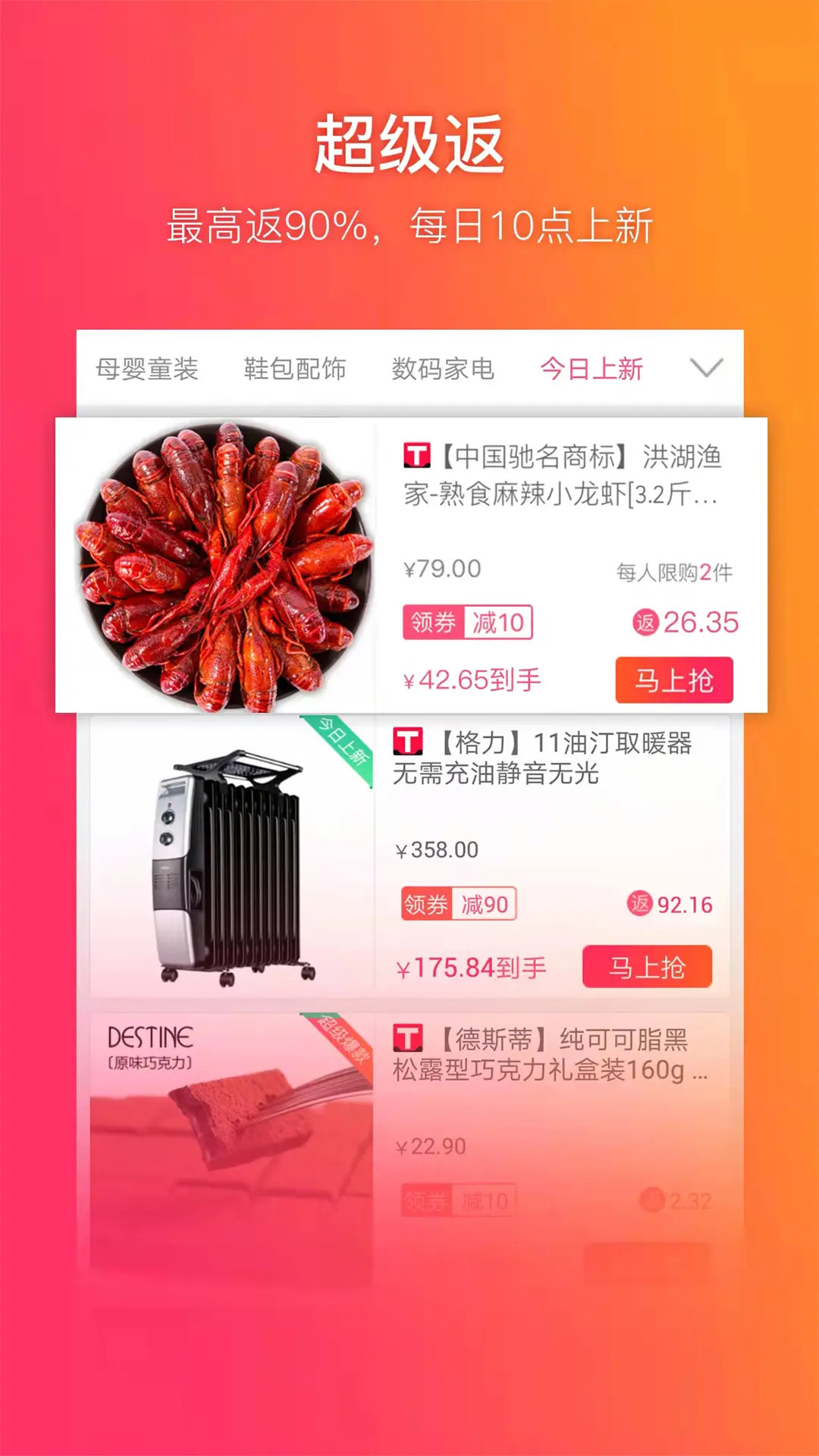The image size is (819, 1456).
Task: Select the 今日上新 highlighted tab
Action: (591, 369)
